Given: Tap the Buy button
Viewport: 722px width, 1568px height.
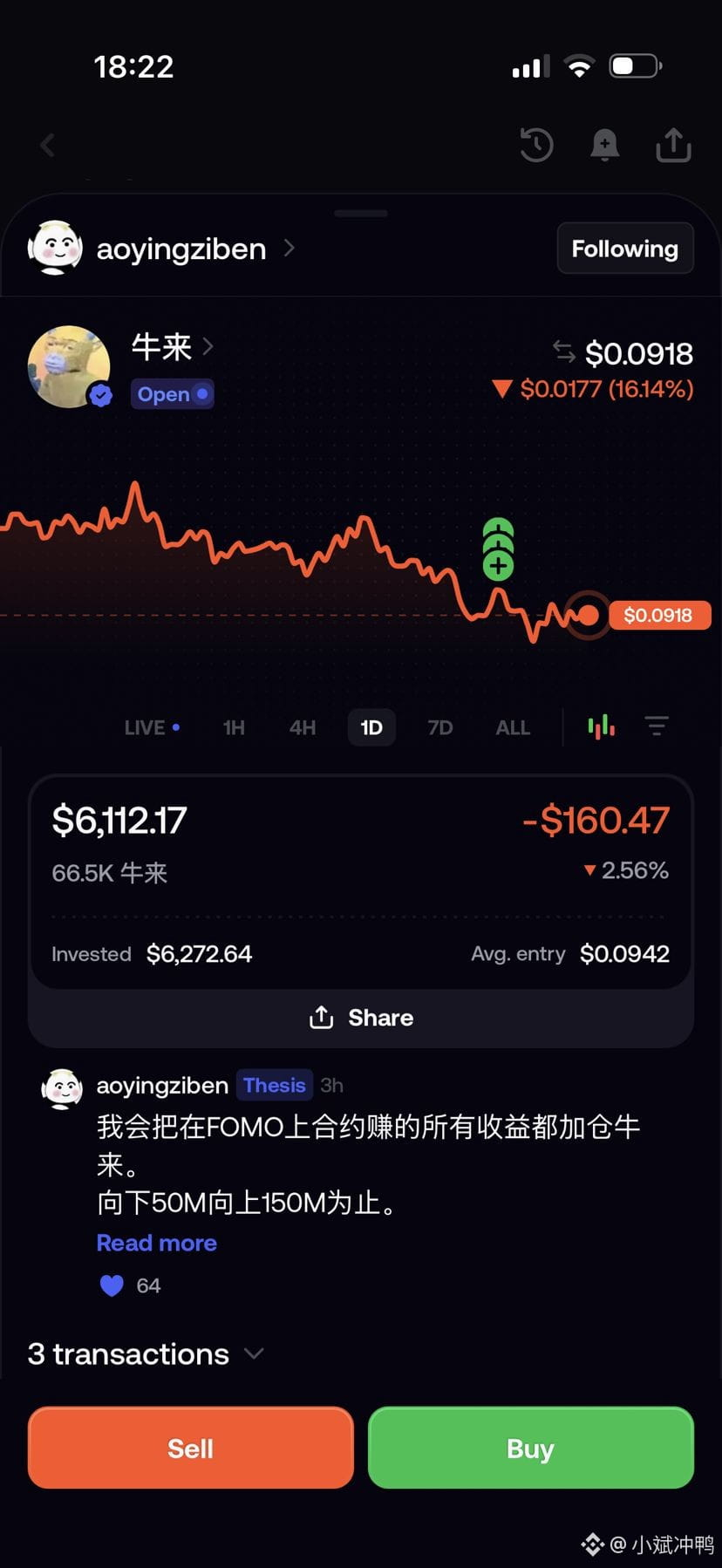Looking at the screenshot, I should tap(531, 1448).
